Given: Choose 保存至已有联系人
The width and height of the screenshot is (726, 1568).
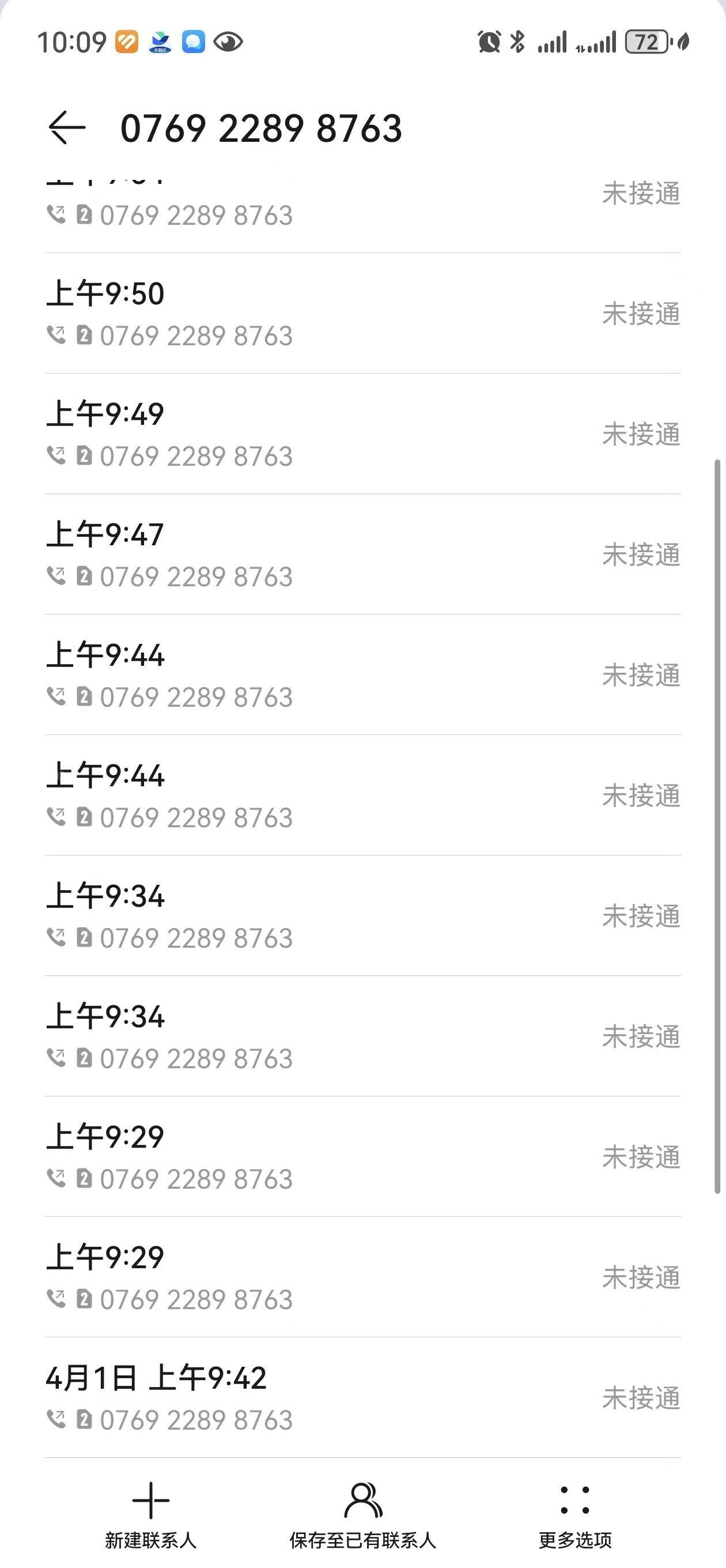Looking at the screenshot, I should coord(362,1514).
